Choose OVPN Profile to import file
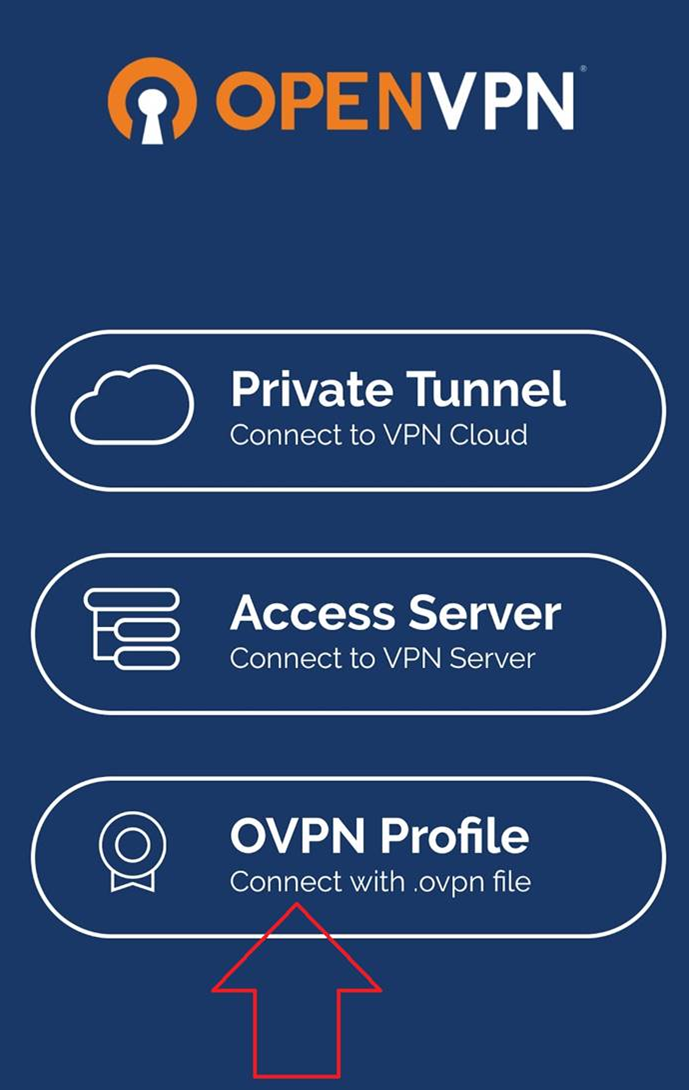 point(348,856)
